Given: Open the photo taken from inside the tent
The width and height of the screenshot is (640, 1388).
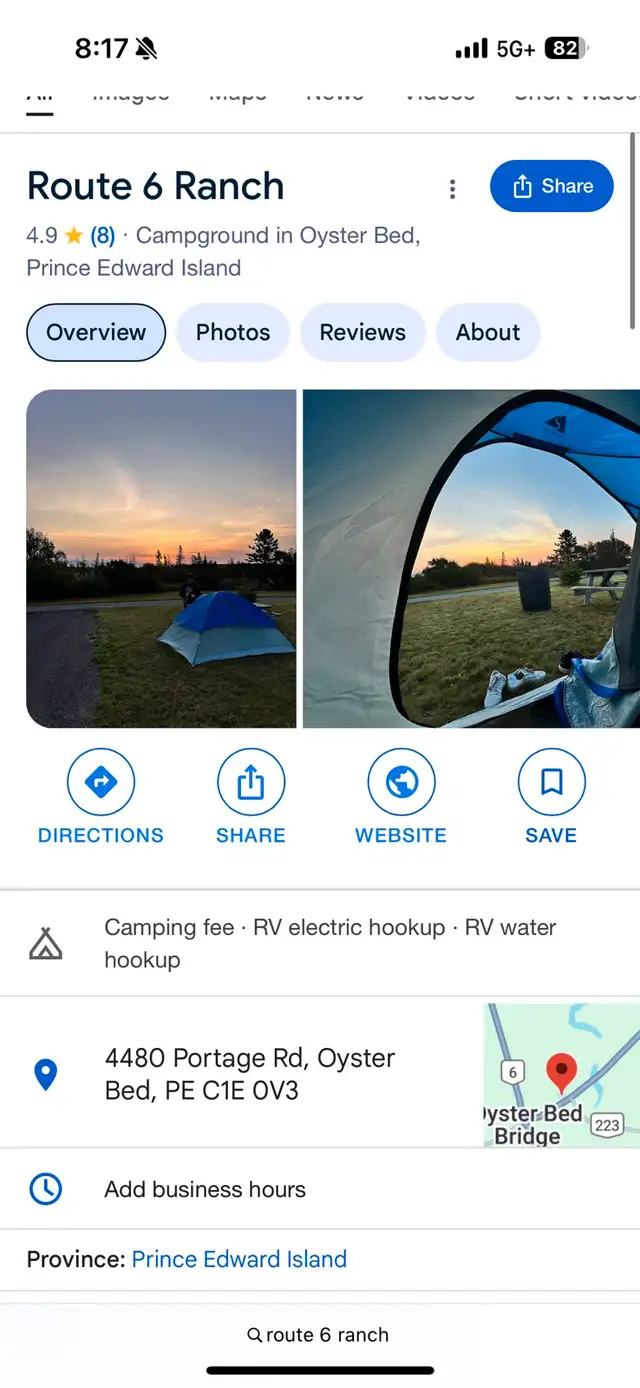Looking at the screenshot, I should [x=471, y=558].
